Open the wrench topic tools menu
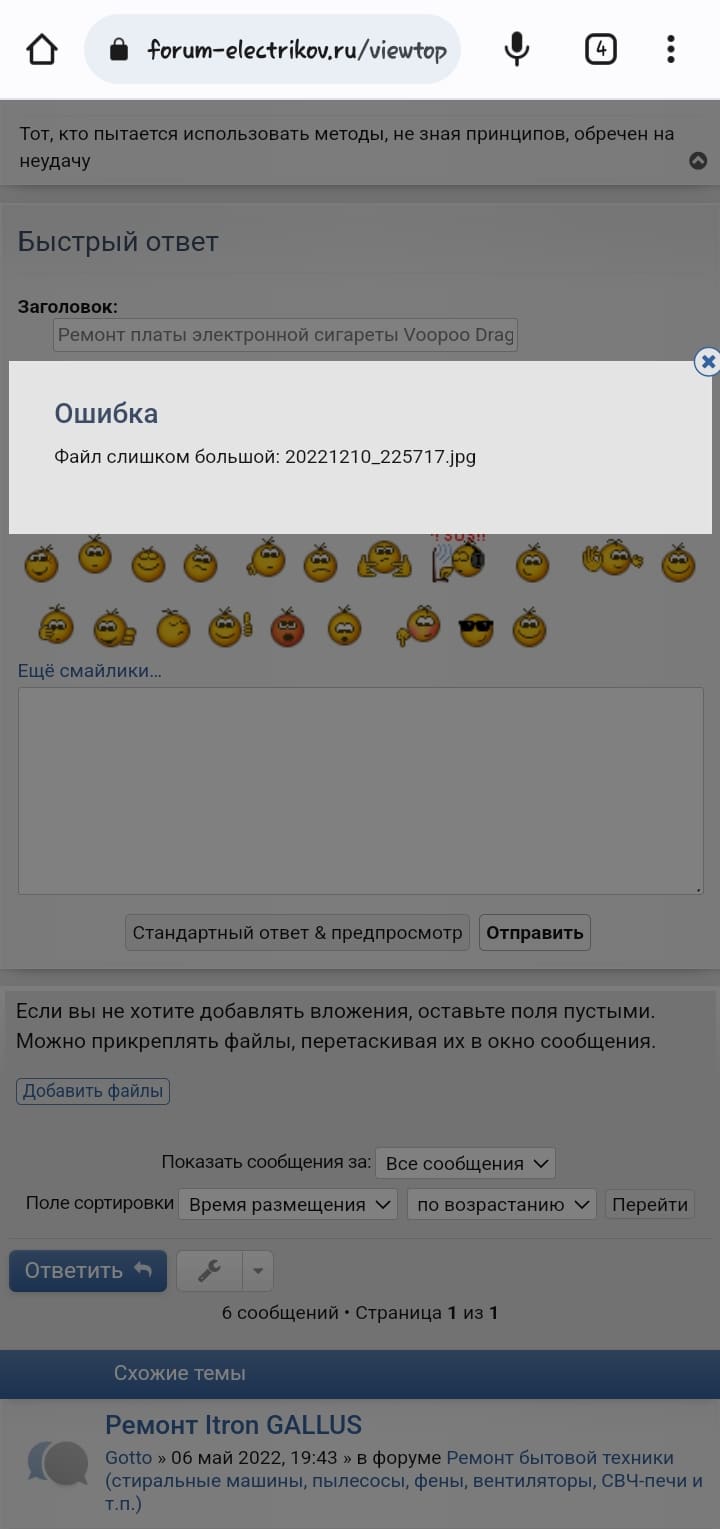This screenshot has height=1529, width=720. pos(210,1271)
